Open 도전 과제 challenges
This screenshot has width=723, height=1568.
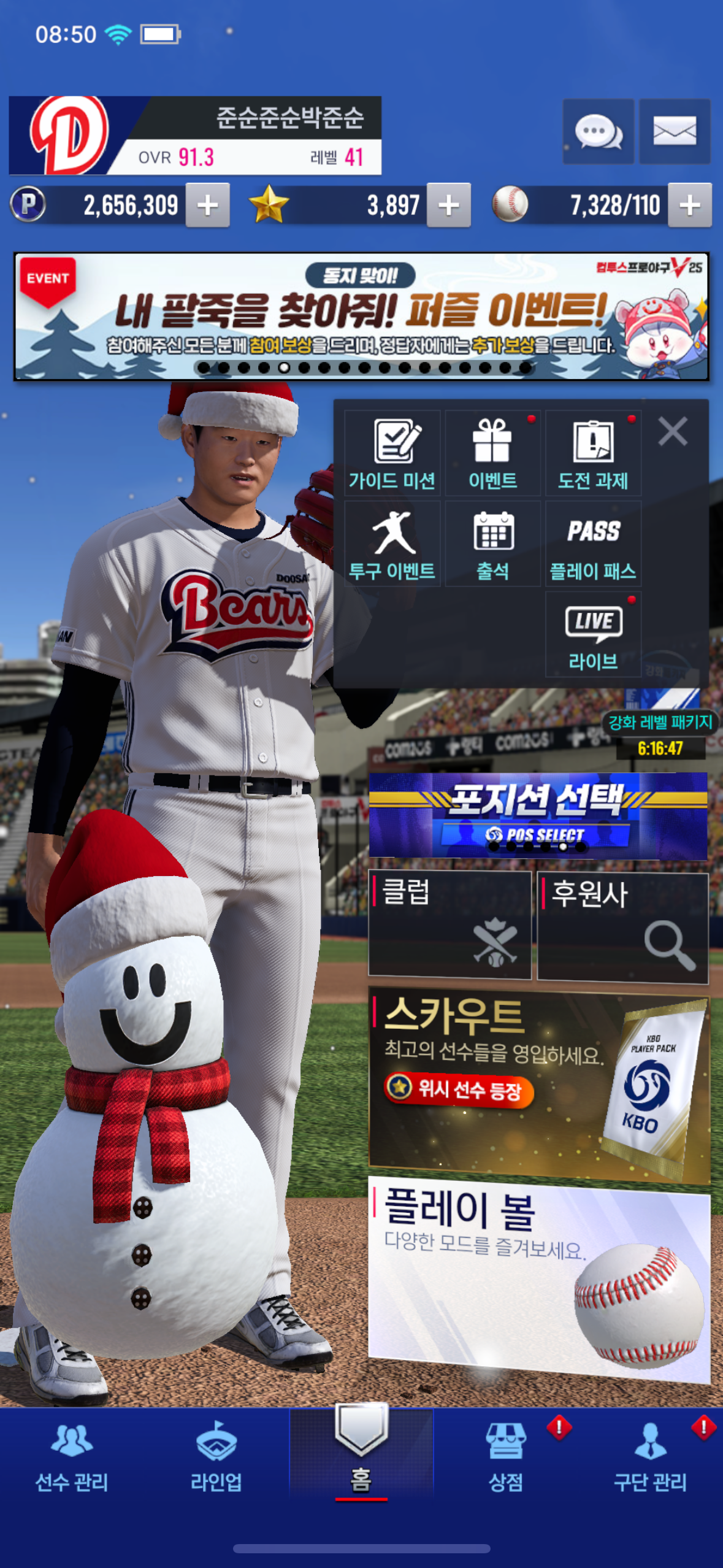pyautogui.click(x=593, y=454)
